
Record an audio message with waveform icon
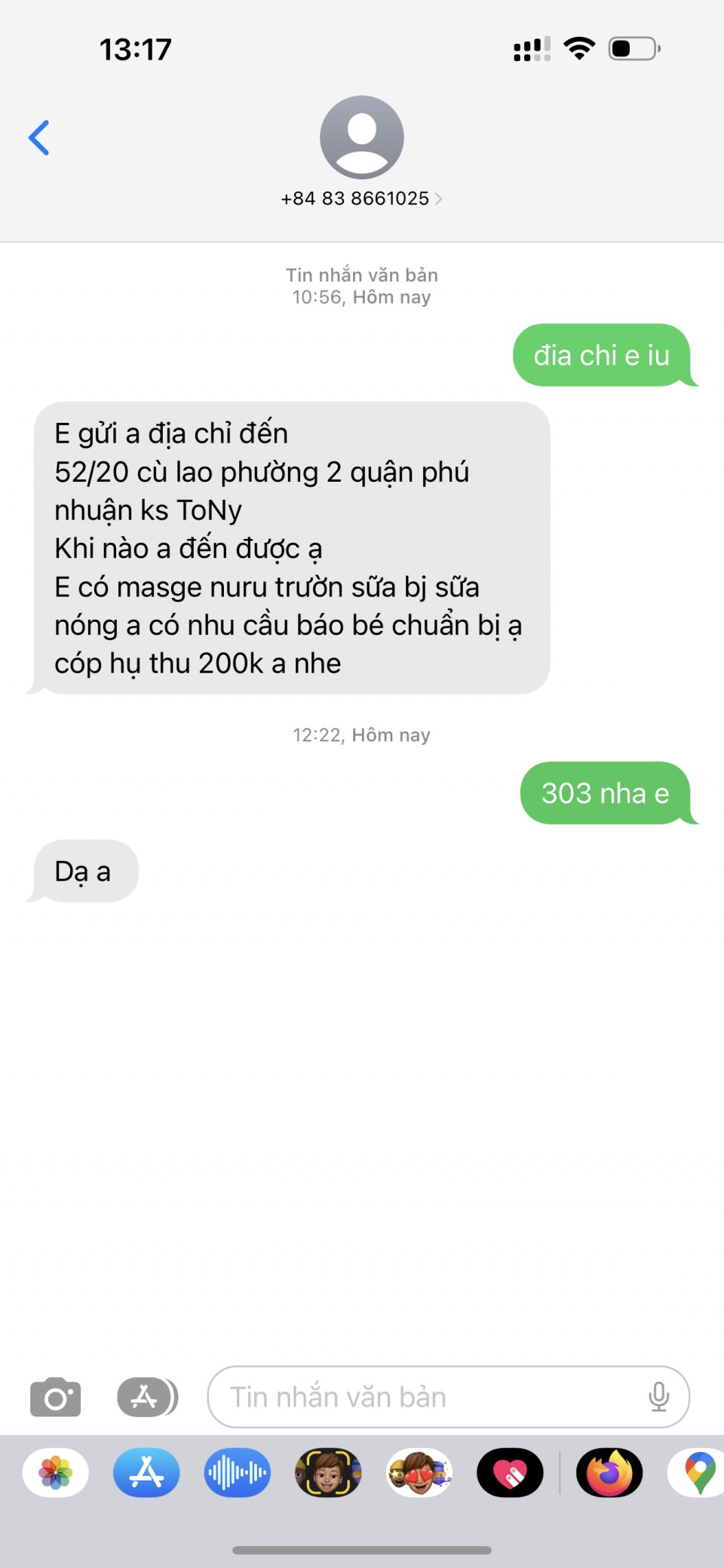[238, 1472]
